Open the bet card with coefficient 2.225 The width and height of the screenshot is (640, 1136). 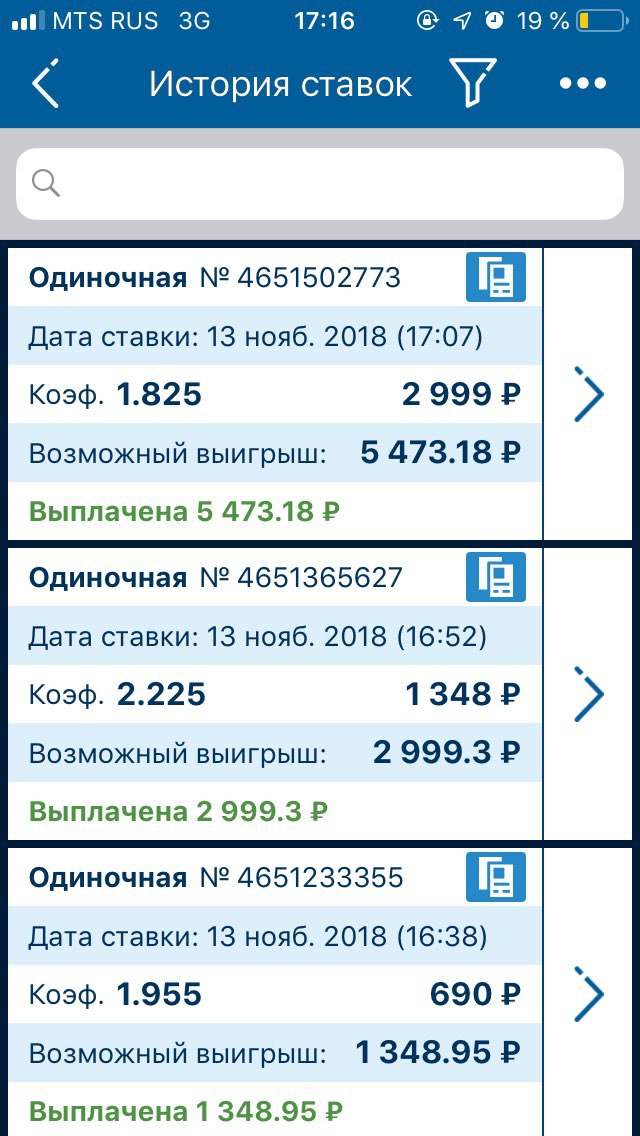click(x=275, y=694)
